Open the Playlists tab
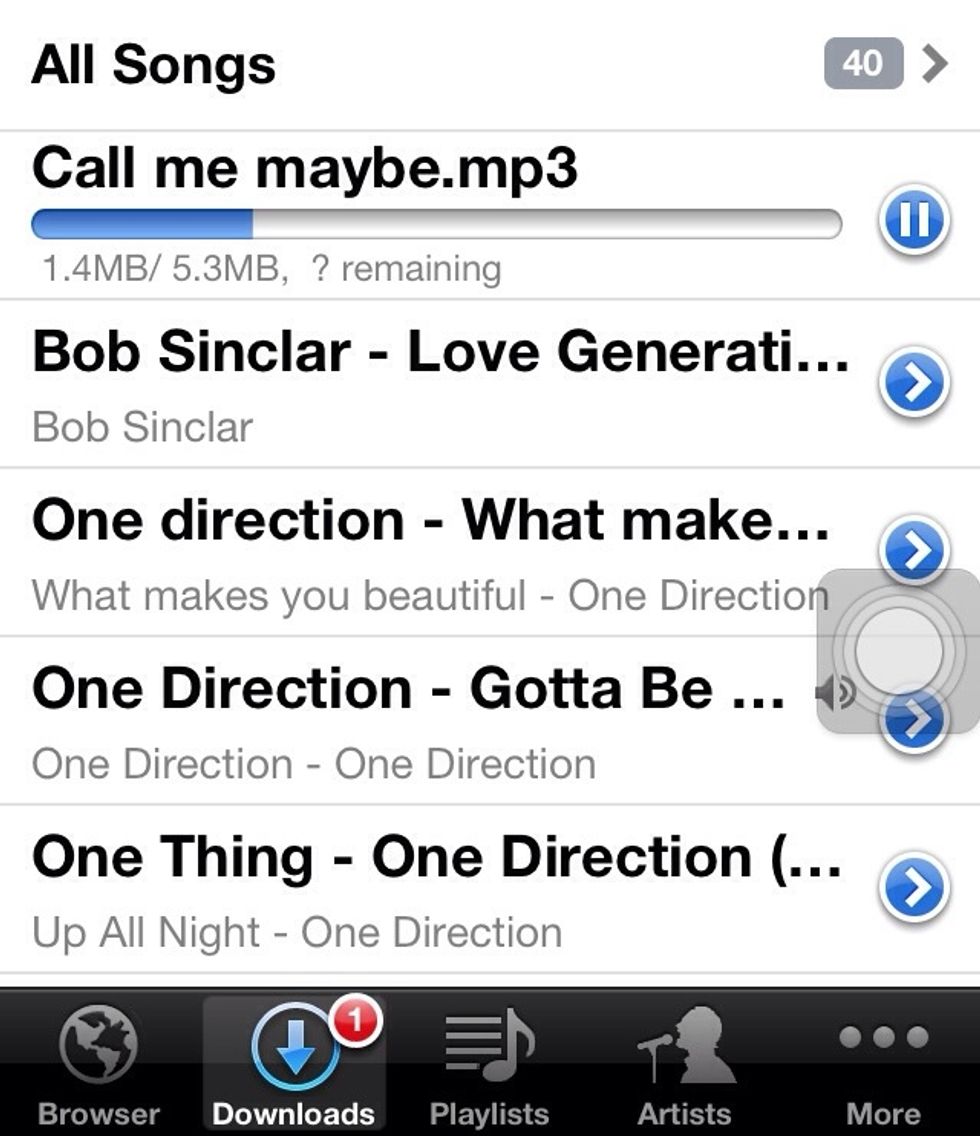This screenshot has width=980, height=1136. (x=489, y=1065)
